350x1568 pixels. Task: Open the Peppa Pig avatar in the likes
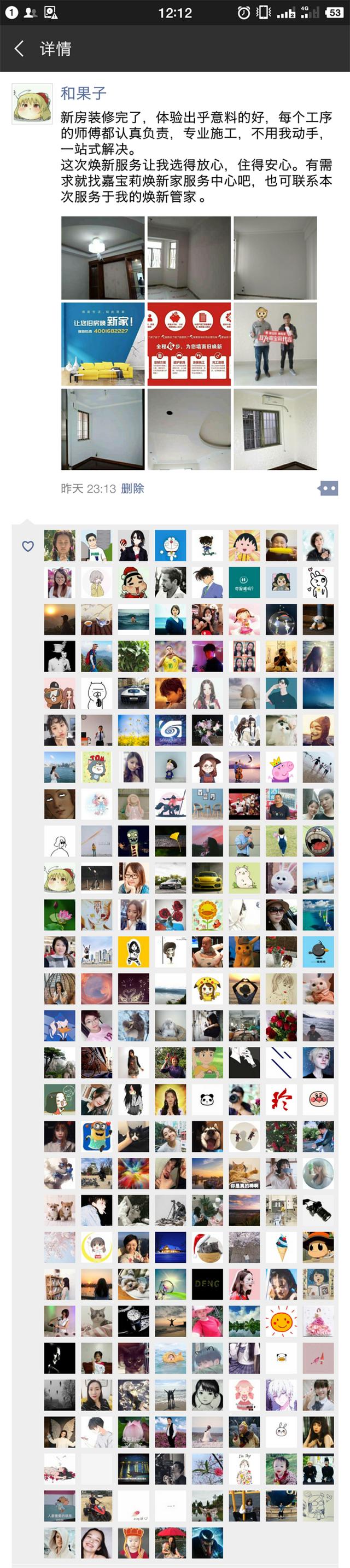click(281, 767)
